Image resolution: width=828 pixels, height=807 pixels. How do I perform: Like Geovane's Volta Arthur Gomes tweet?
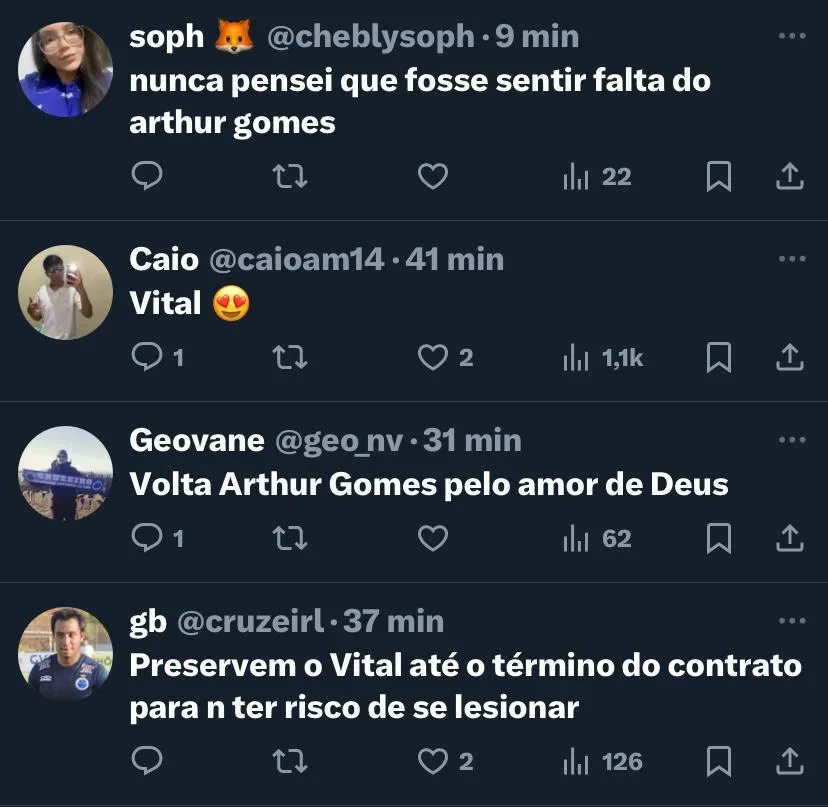[432, 539]
